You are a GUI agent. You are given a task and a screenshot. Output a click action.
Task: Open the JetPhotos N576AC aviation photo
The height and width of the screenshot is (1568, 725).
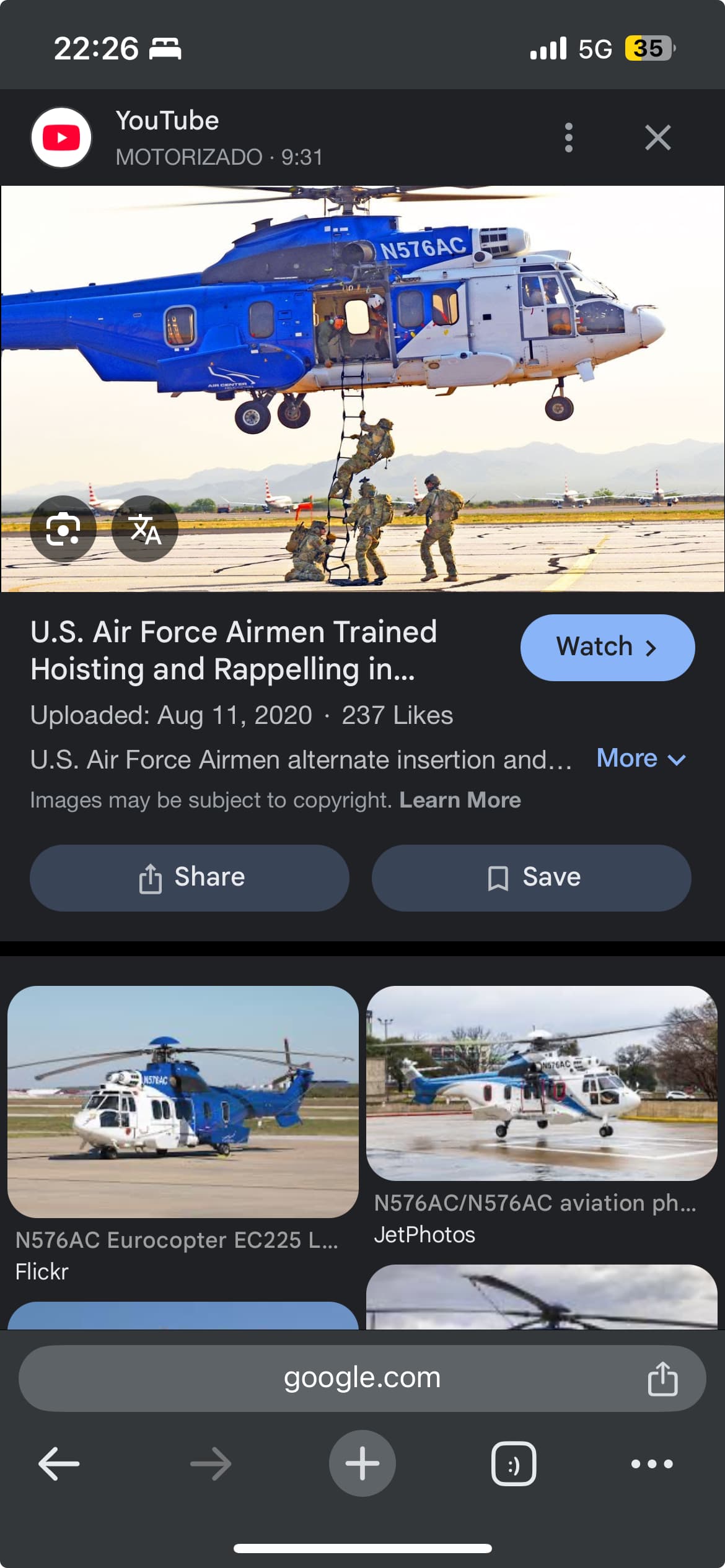[542, 1084]
